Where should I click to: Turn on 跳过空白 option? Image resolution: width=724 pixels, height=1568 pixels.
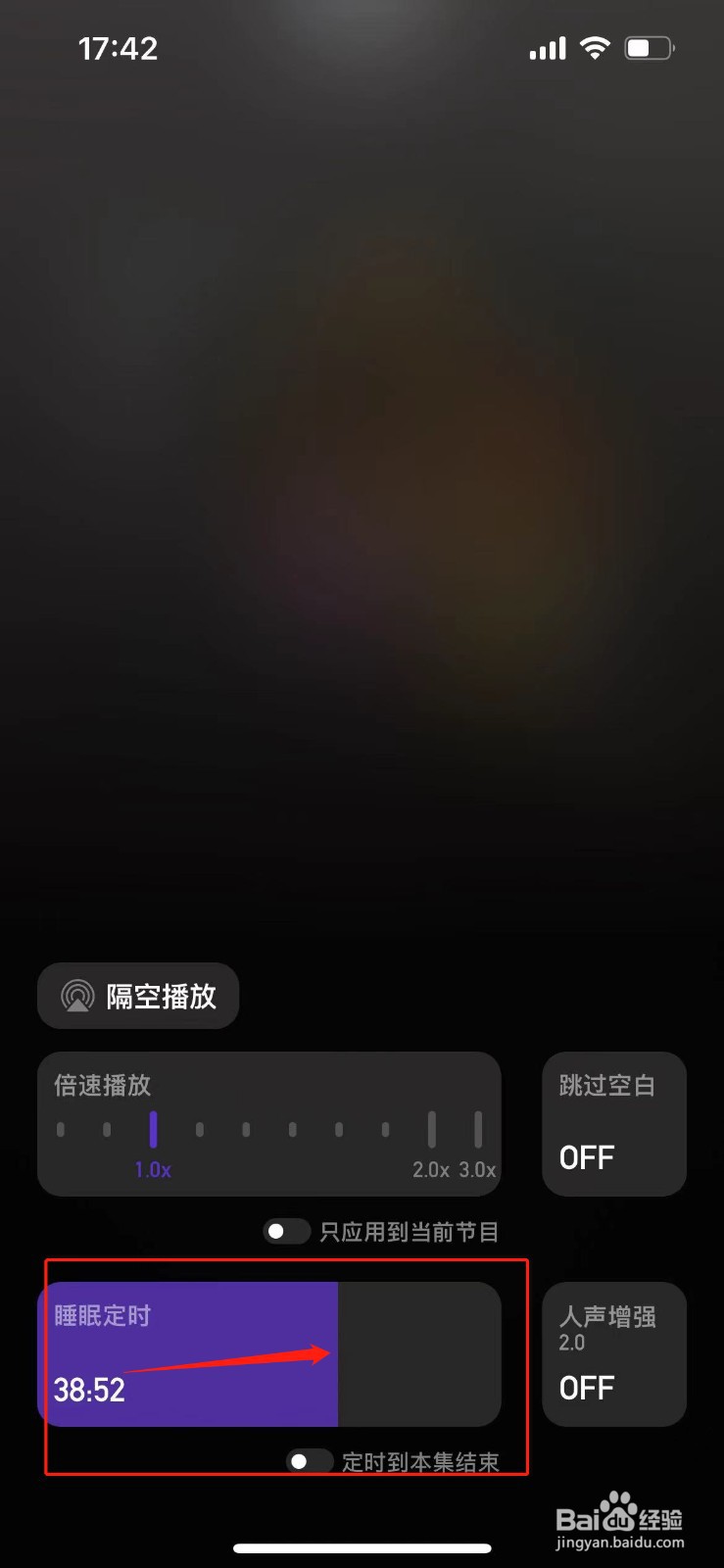(613, 1124)
